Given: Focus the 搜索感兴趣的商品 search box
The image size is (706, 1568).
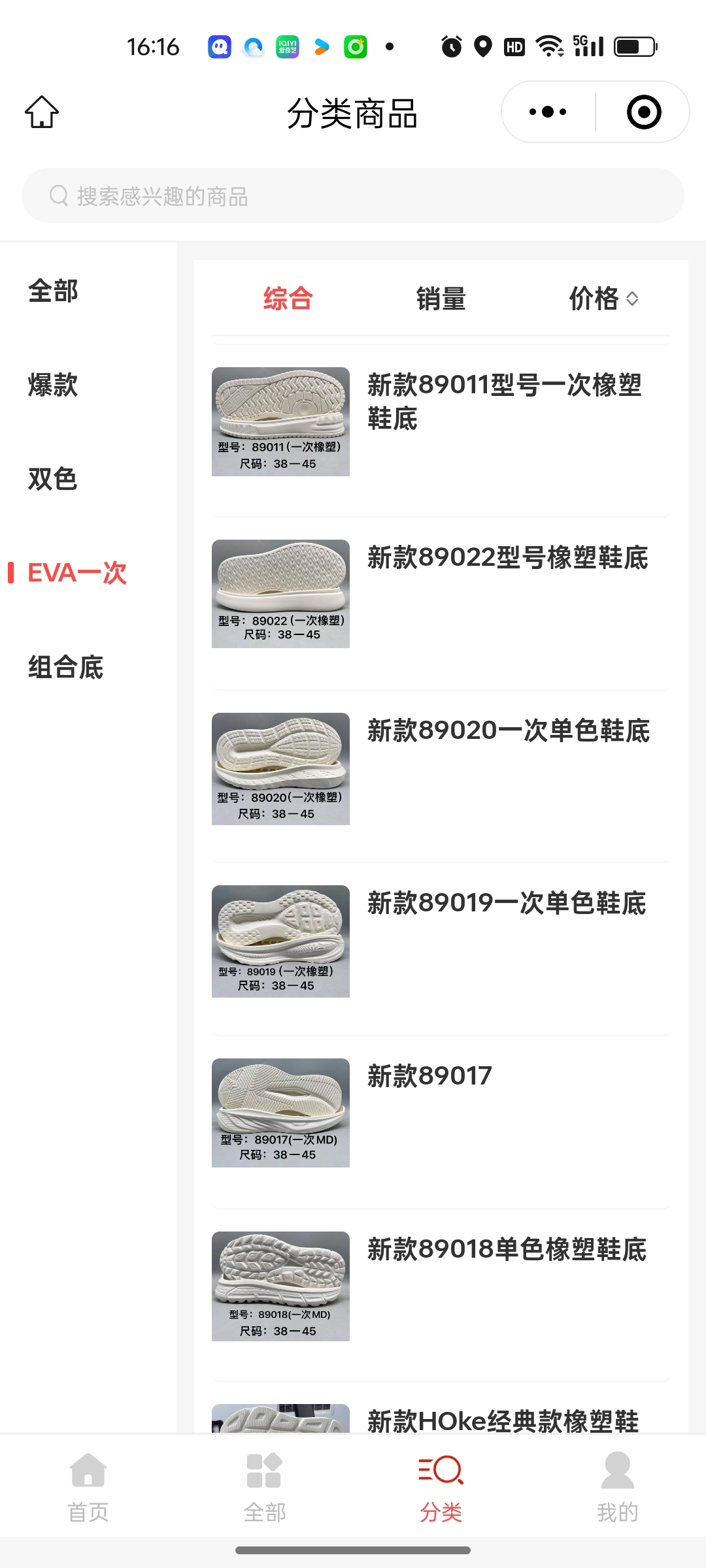Looking at the screenshot, I should tap(353, 196).
